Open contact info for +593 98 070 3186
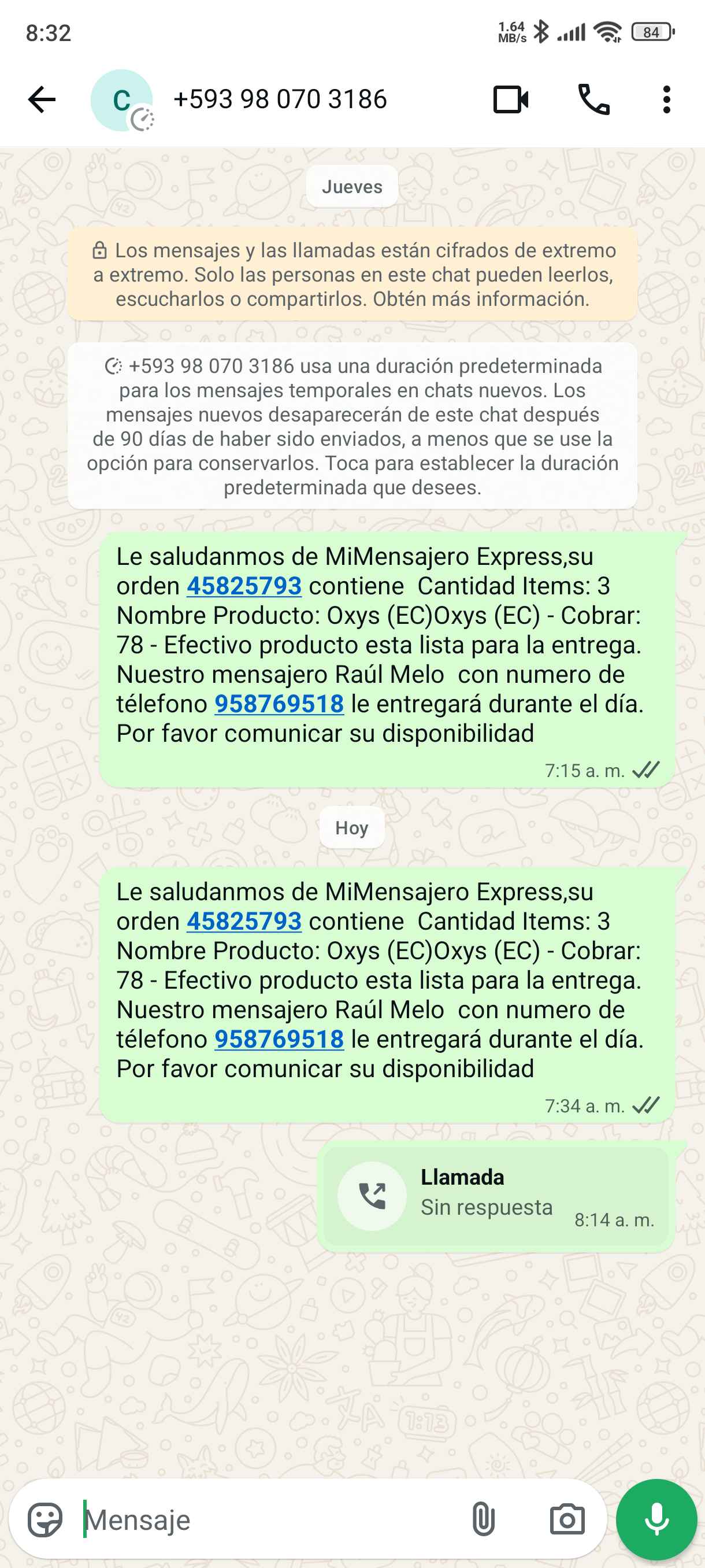The width and height of the screenshot is (705, 1568). pyautogui.click(x=280, y=99)
